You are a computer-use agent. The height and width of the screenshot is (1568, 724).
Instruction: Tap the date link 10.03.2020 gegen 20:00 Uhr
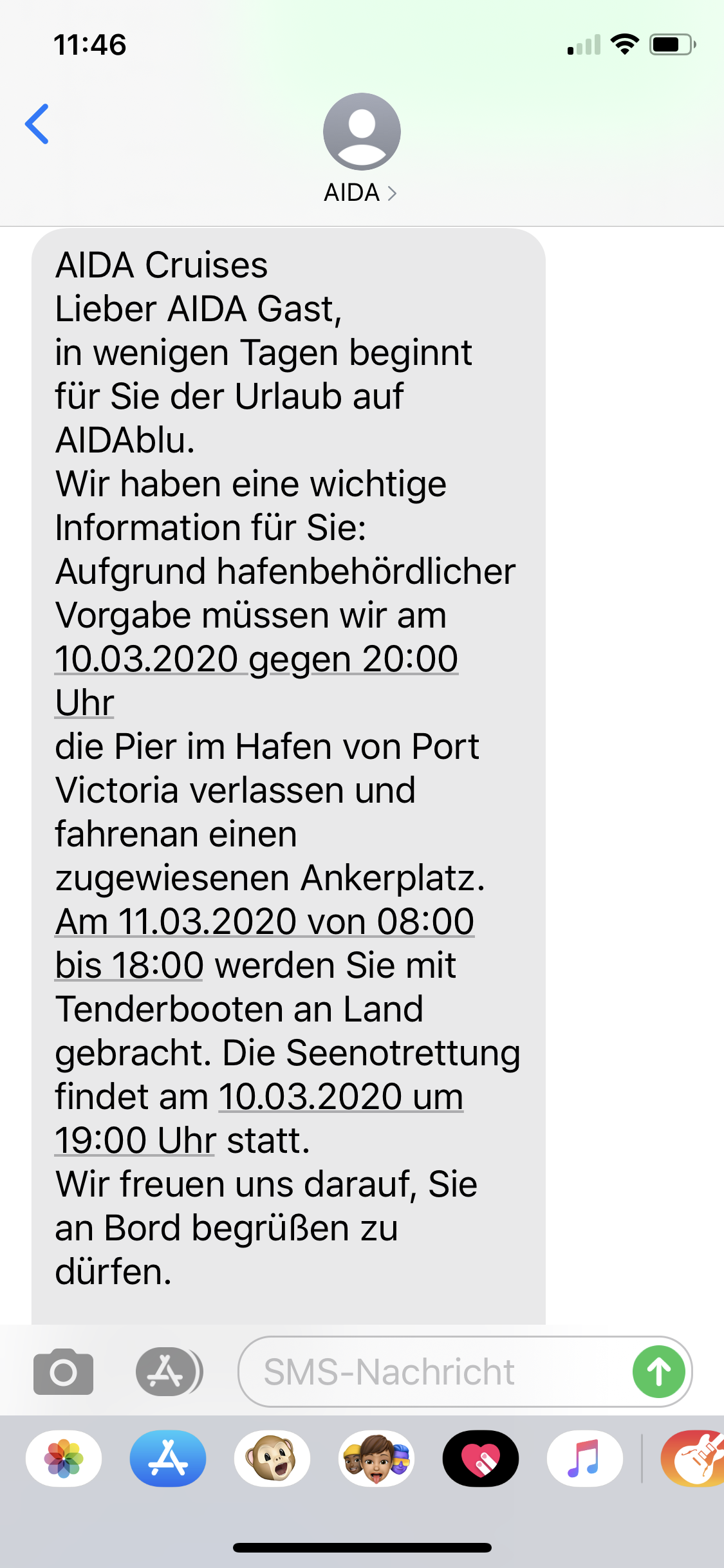click(256, 660)
